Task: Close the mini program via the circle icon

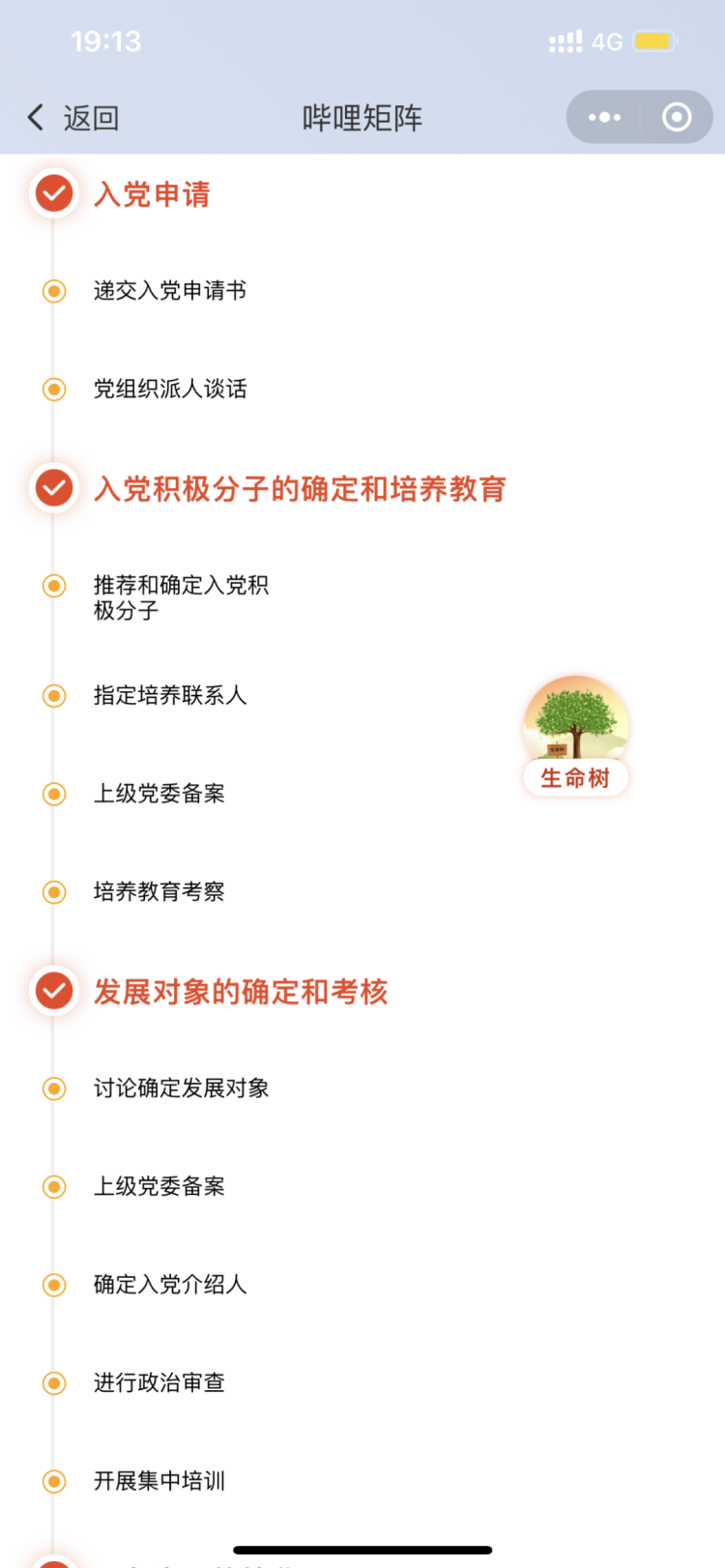Action: (677, 118)
